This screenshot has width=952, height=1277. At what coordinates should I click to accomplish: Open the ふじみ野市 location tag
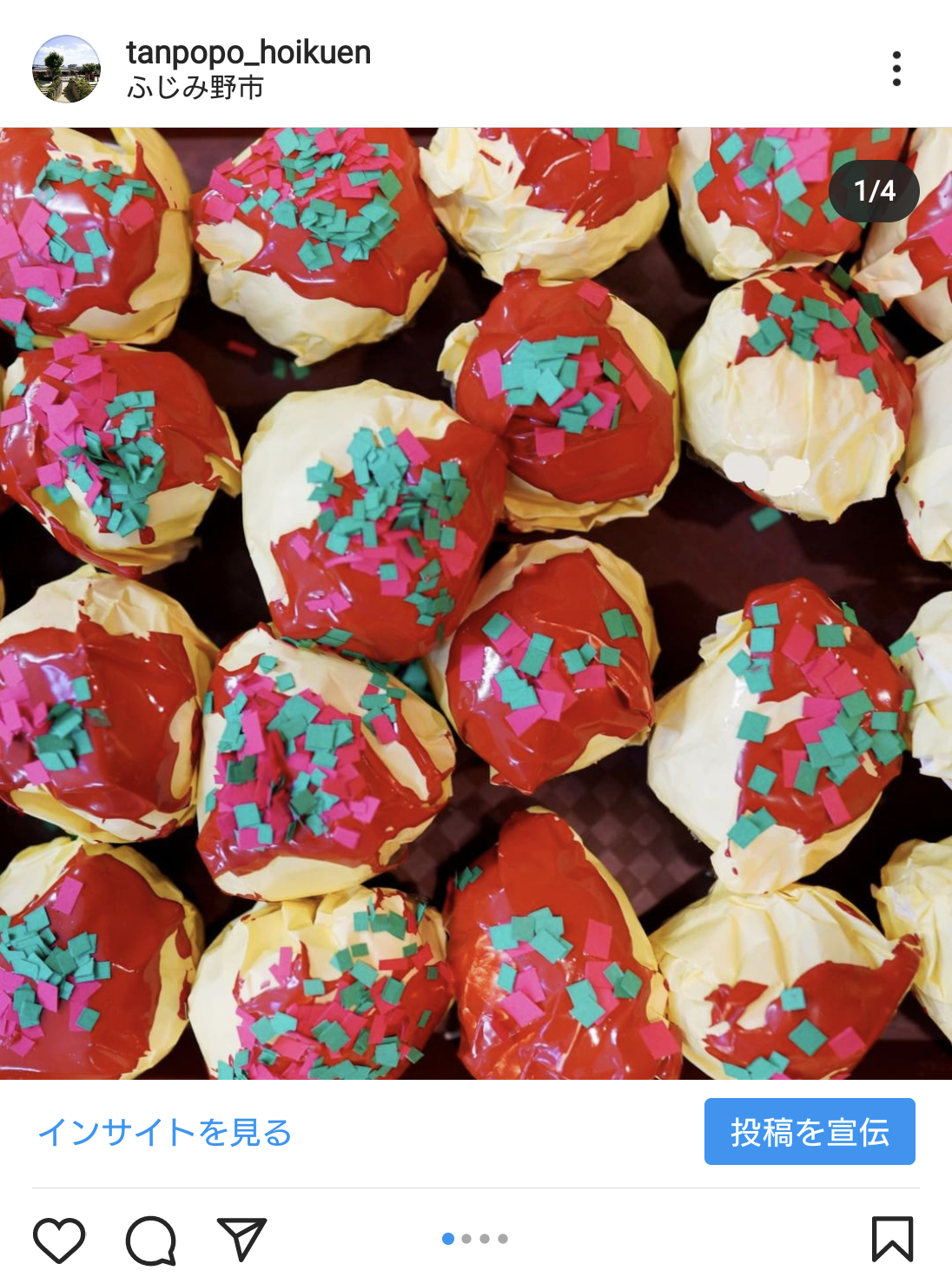tap(195, 88)
